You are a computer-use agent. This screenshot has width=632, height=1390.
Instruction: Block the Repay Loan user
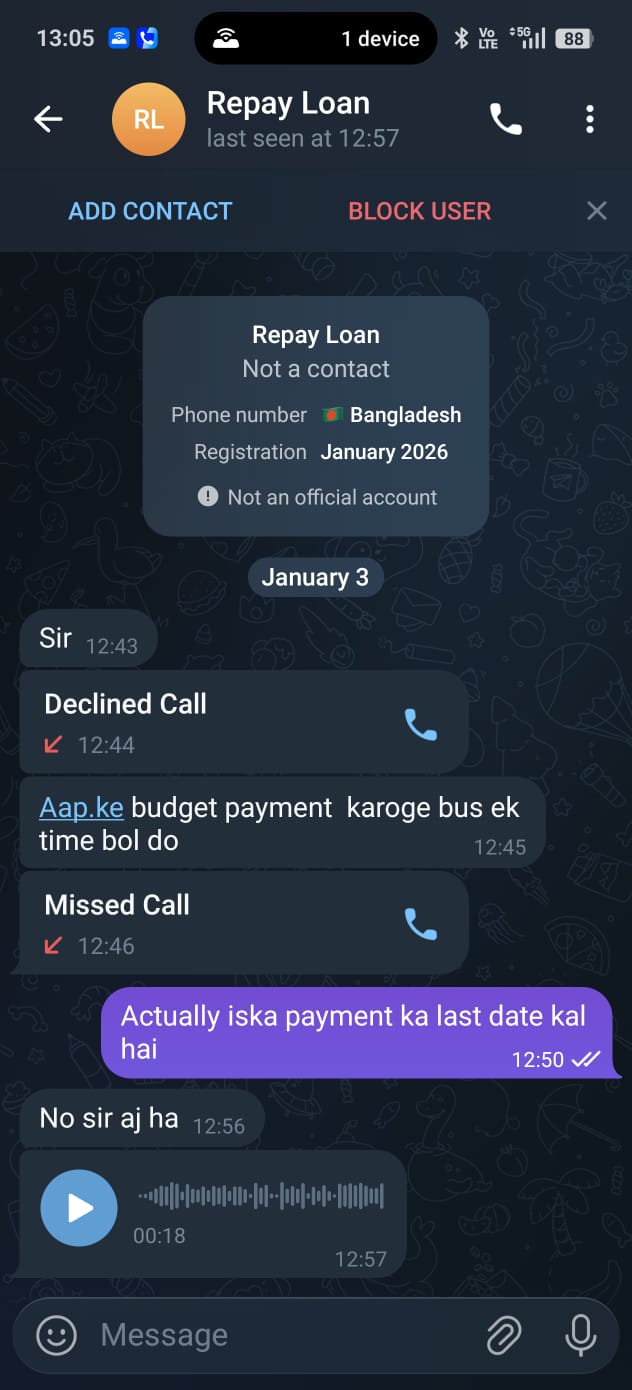[419, 211]
